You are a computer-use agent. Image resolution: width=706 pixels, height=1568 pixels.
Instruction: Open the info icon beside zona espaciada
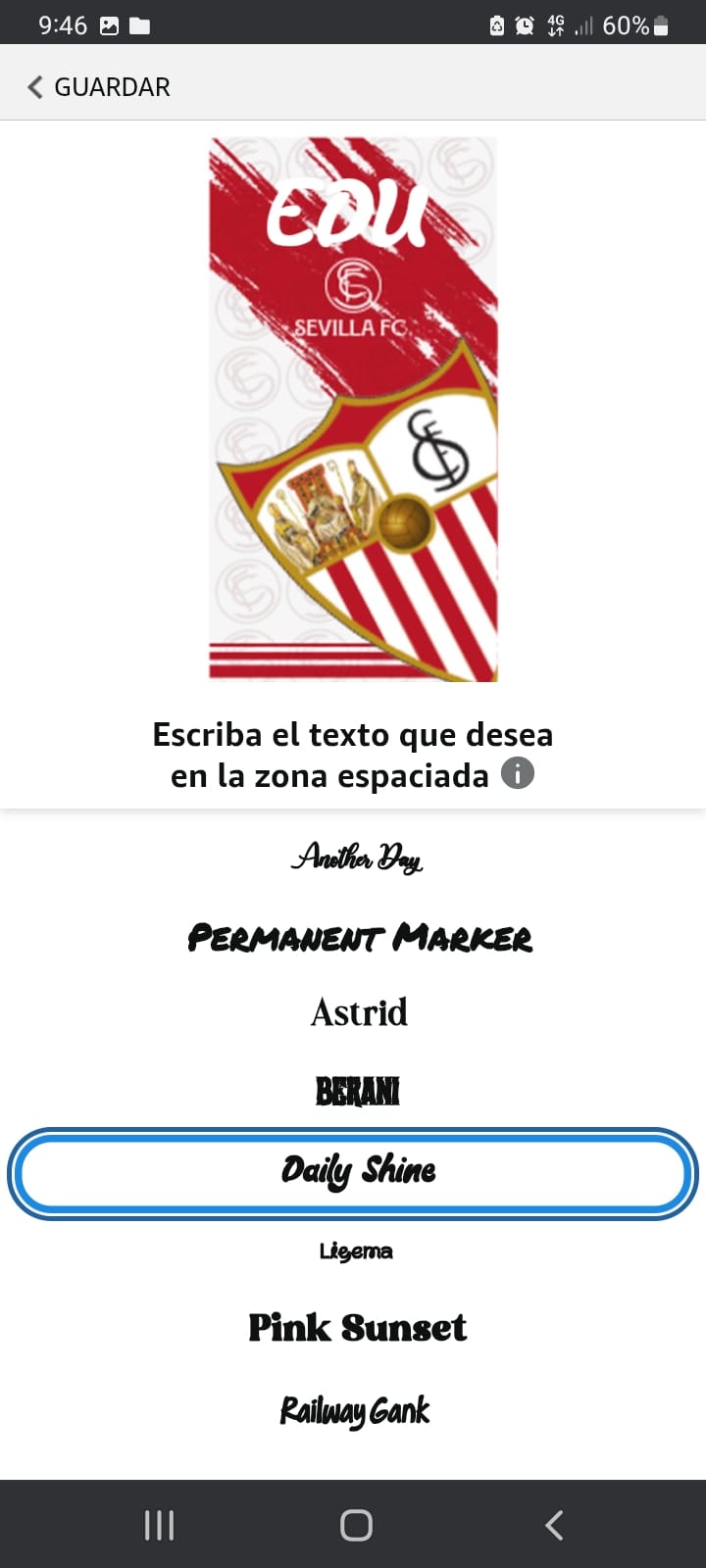(518, 773)
